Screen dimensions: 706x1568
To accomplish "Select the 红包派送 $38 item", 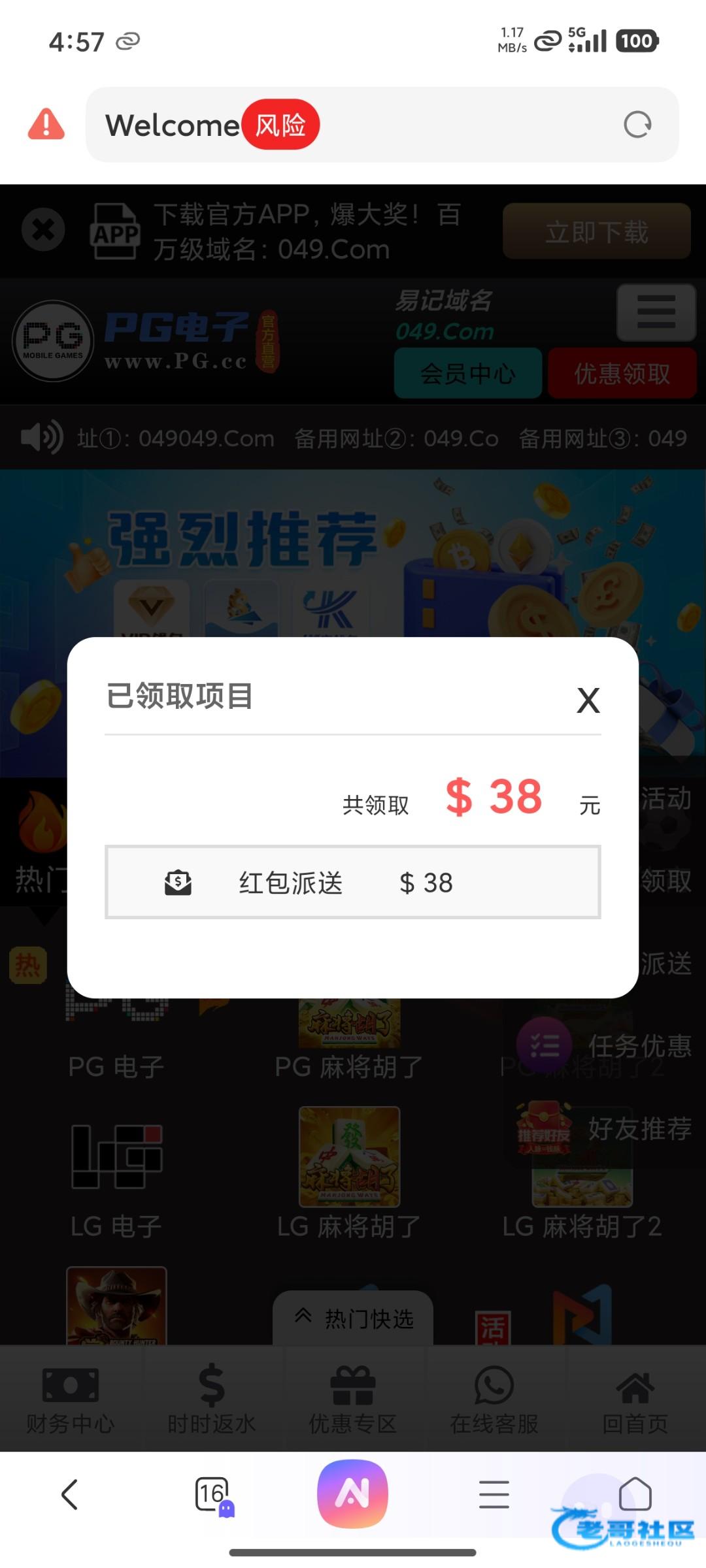I will (x=352, y=883).
